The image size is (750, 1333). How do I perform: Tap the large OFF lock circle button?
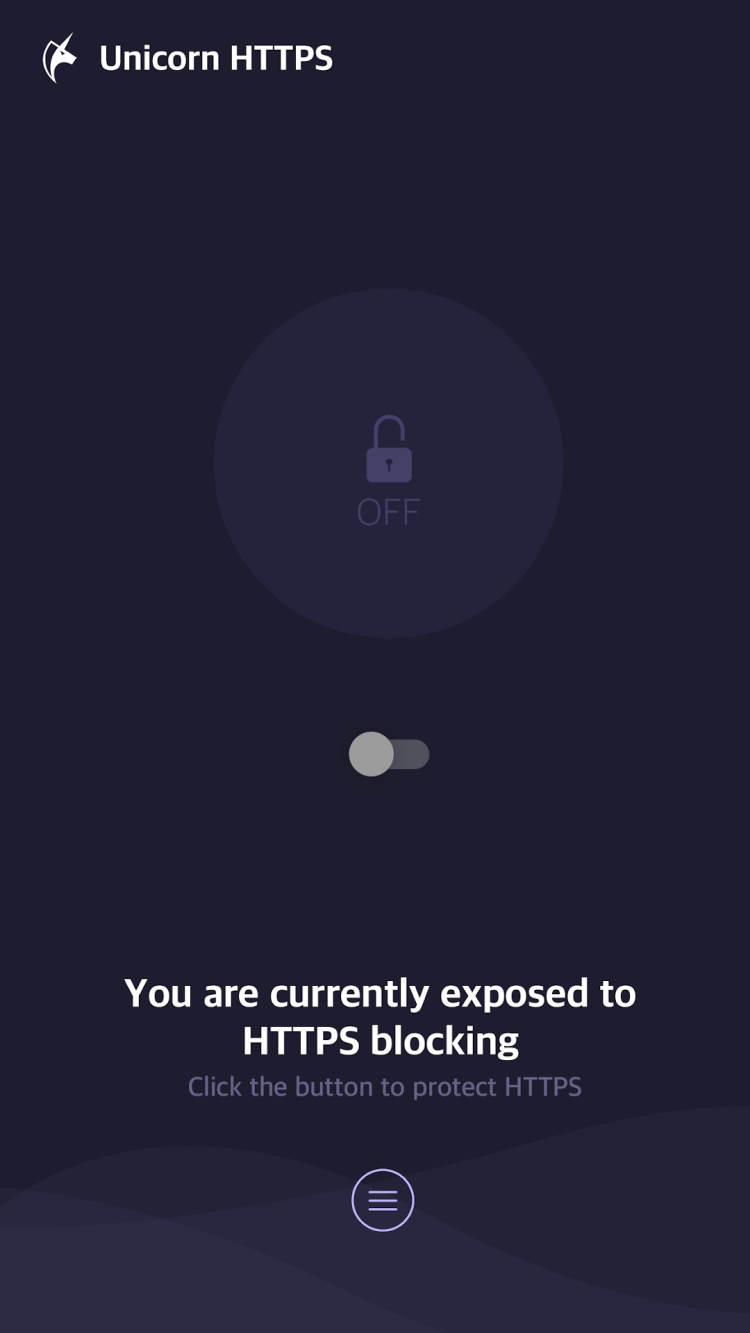pos(388,463)
